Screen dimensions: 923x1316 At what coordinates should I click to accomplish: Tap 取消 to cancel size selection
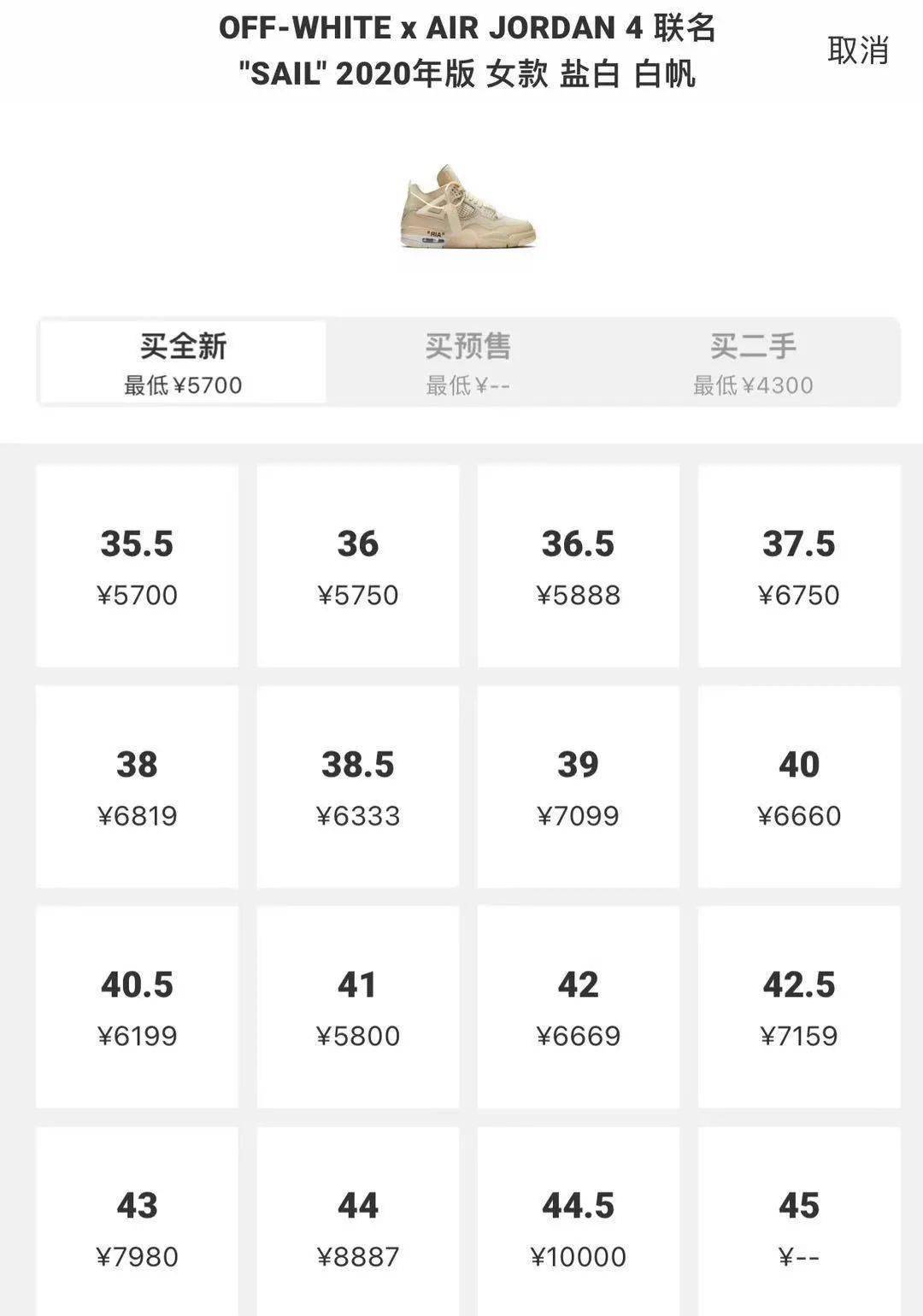pos(857,50)
